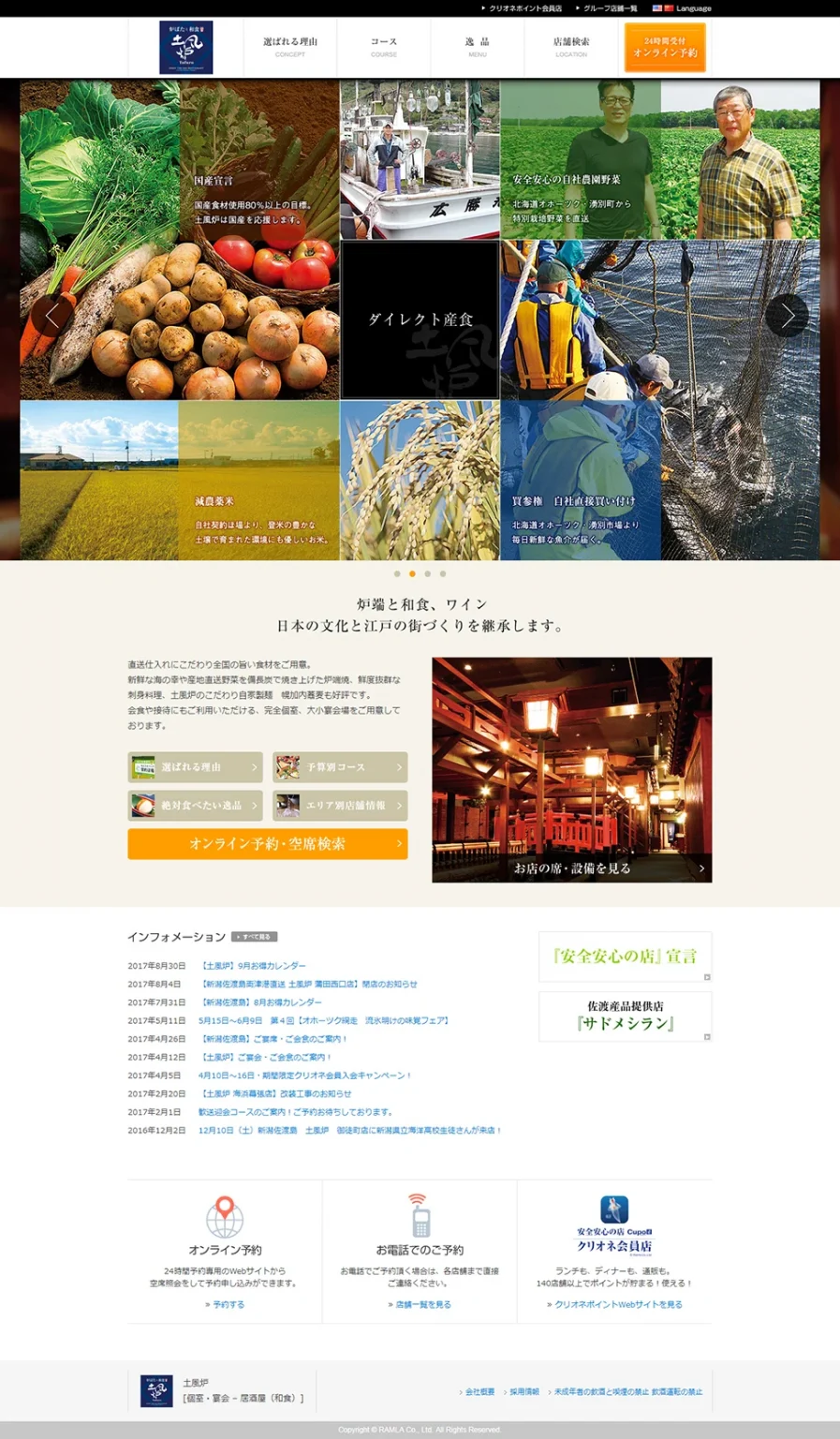840x1439 pixels.
Task: Open エリア別店舗情報
Action: (x=340, y=806)
